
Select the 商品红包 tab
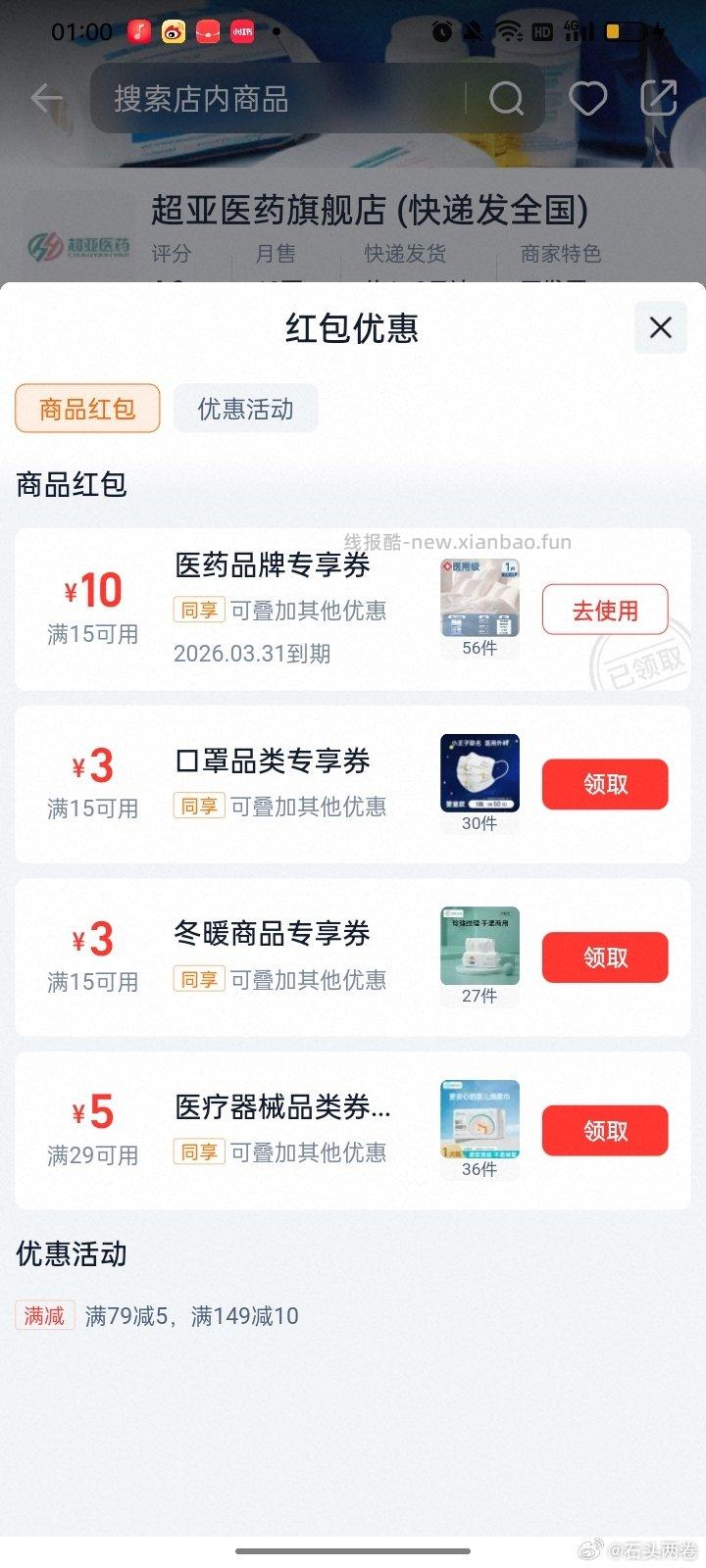click(86, 409)
